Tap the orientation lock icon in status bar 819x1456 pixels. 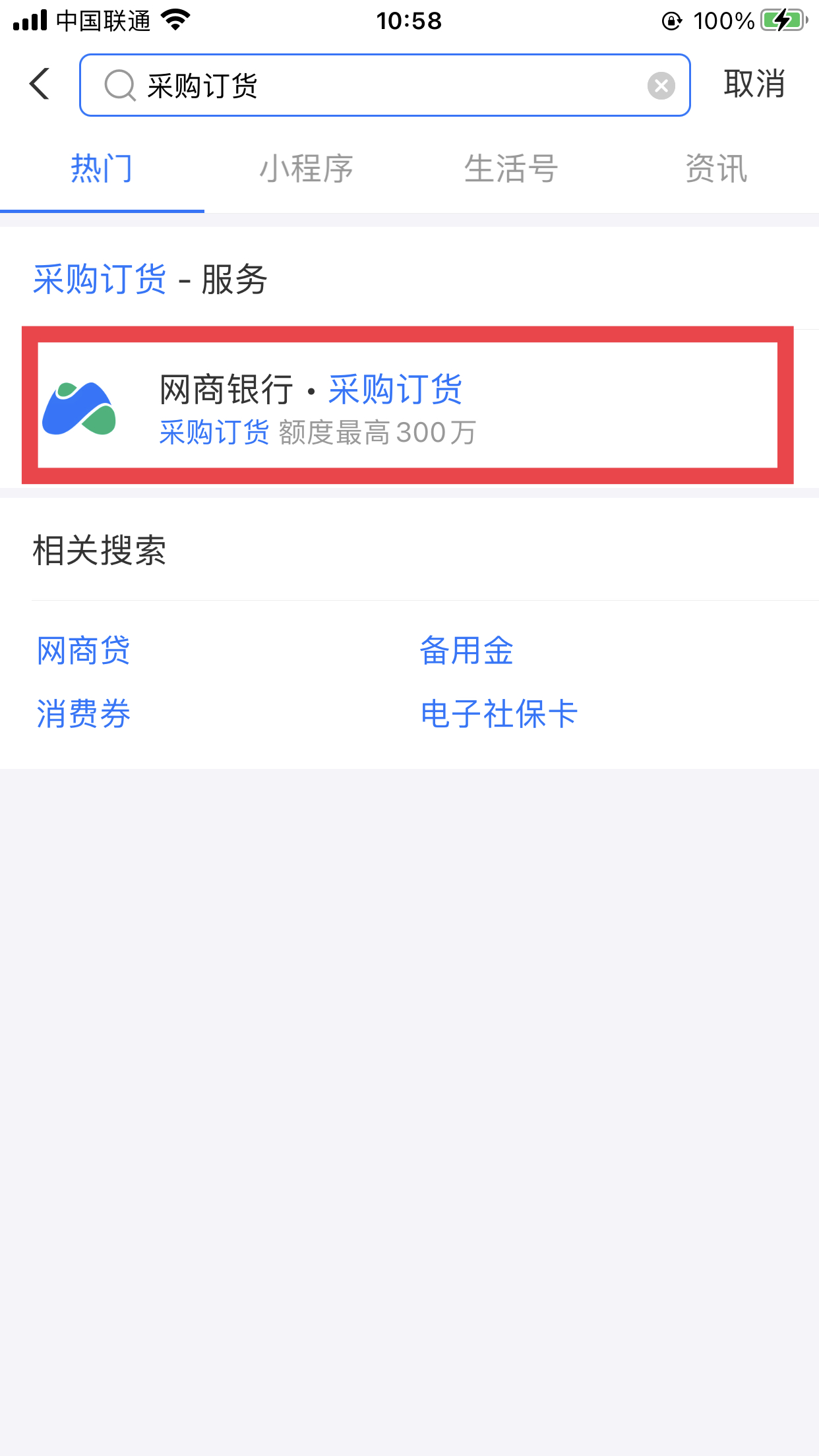click(671, 20)
